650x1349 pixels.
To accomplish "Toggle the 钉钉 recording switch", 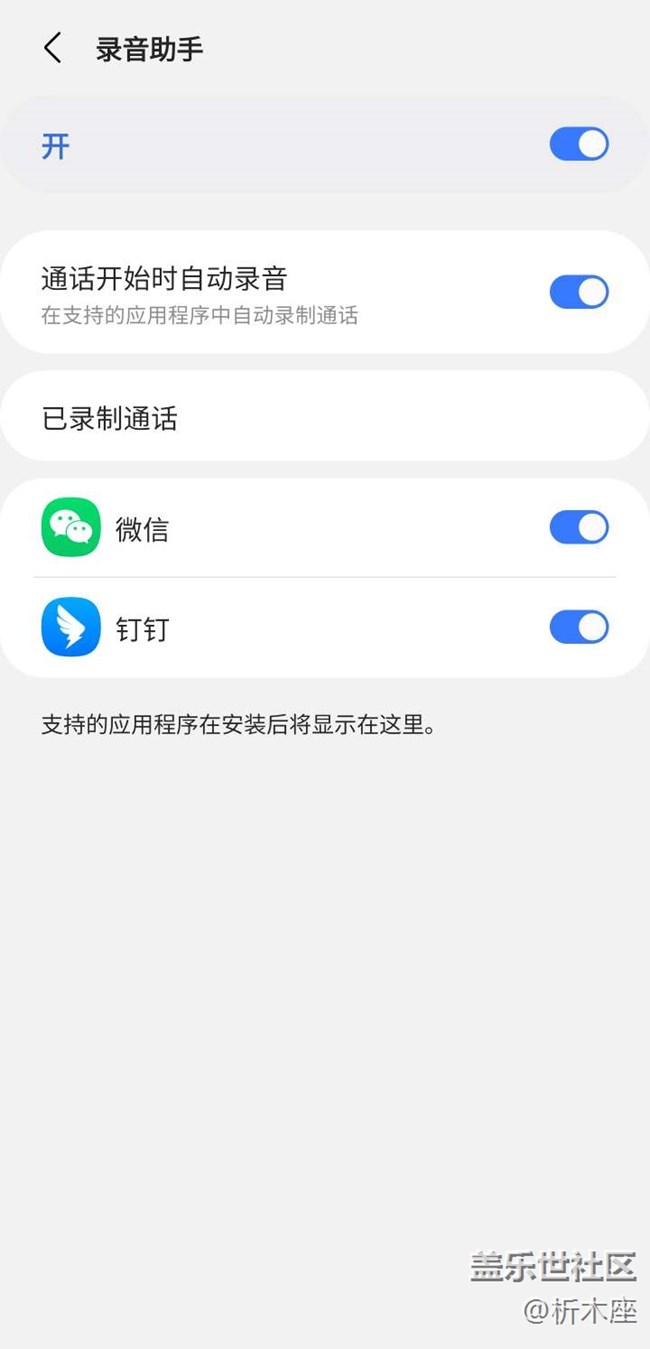I will (579, 627).
